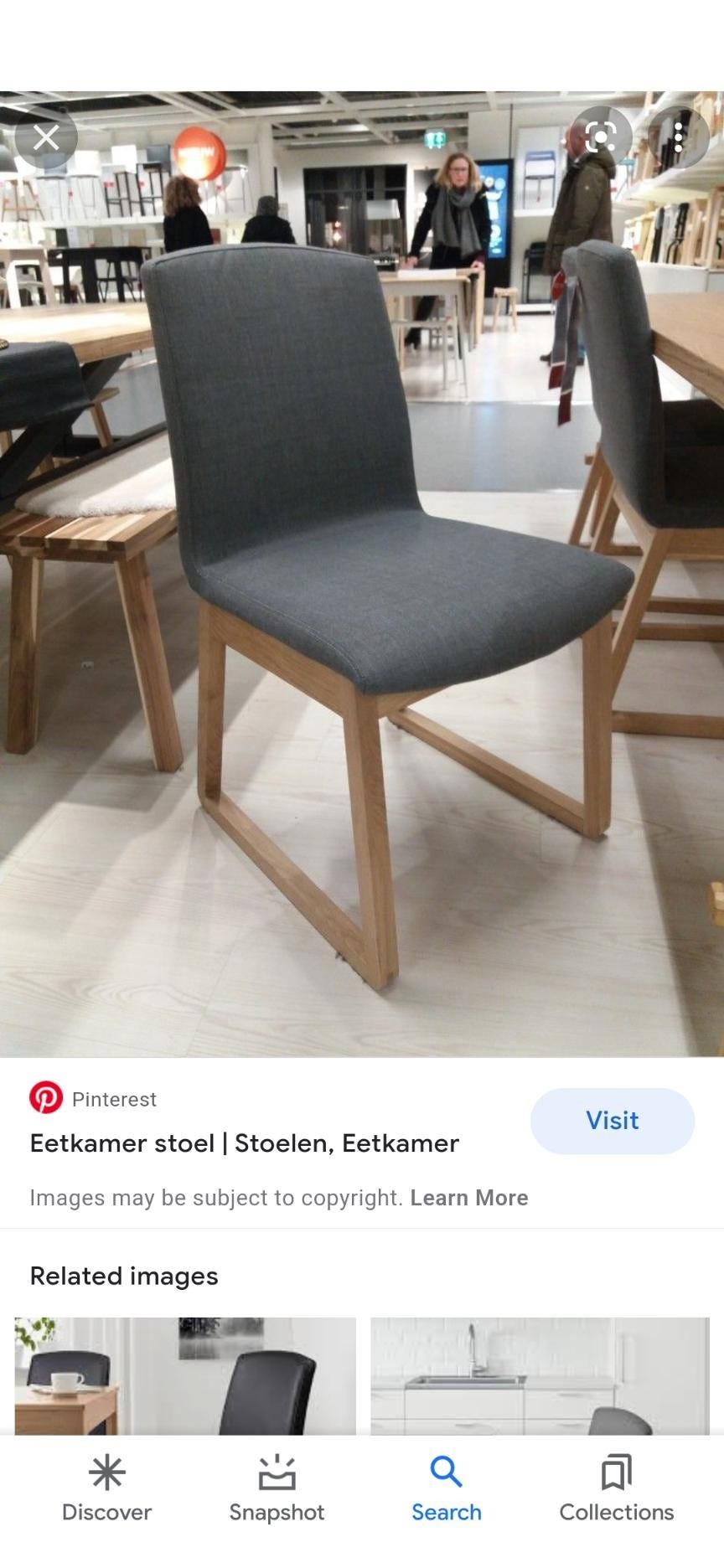Open the three-dot overflow menu icon

(x=677, y=137)
